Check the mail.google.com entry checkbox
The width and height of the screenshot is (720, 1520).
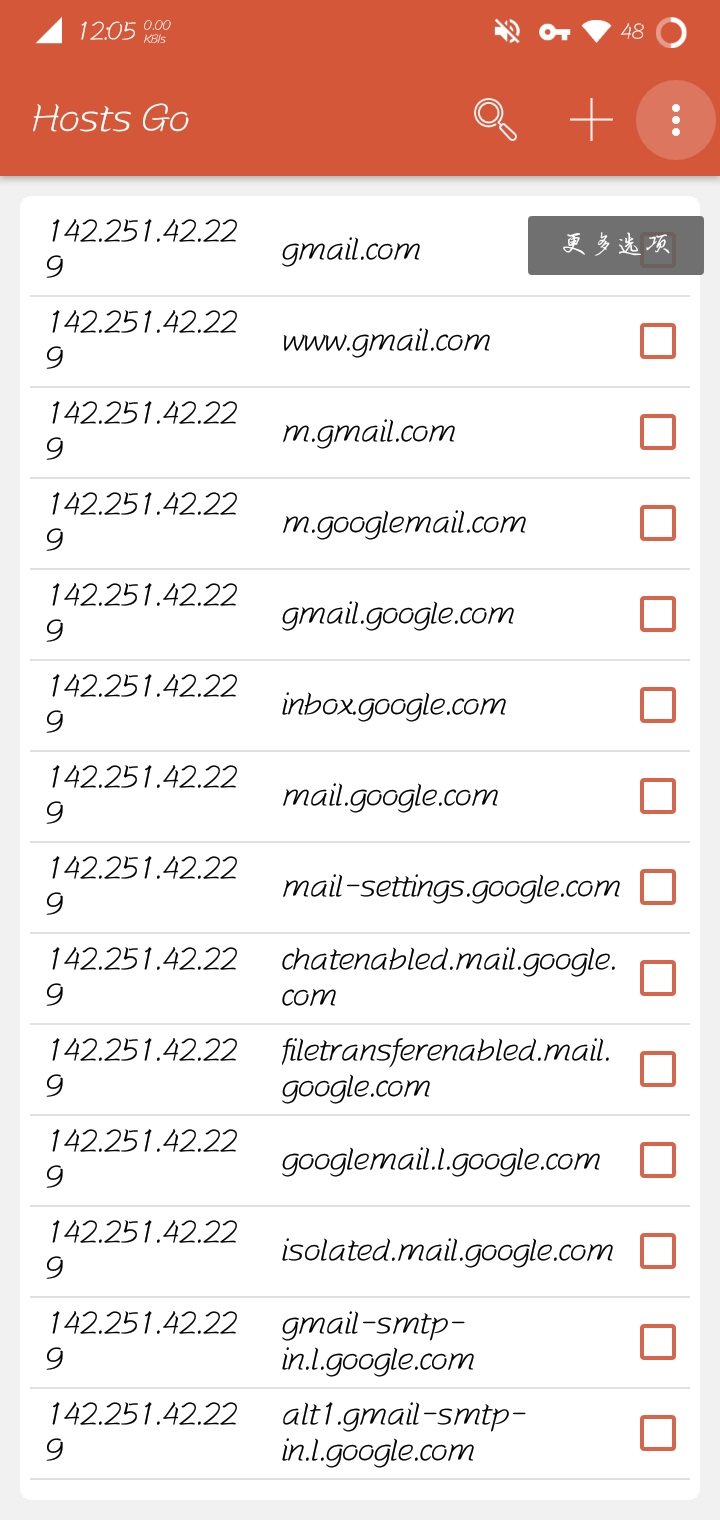click(658, 795)
